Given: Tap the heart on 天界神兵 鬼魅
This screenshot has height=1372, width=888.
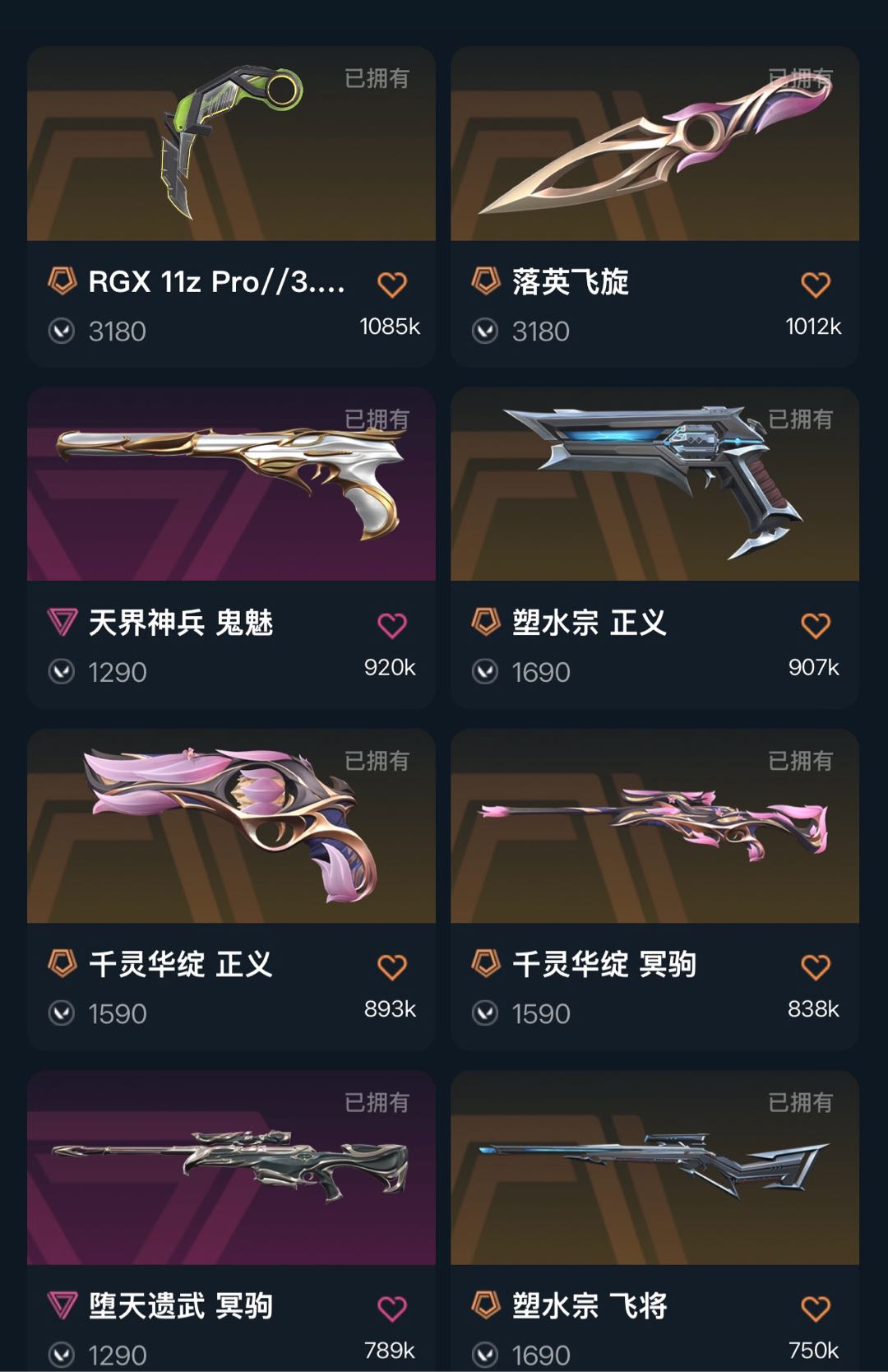Looking at the screenshot, I should pyautogui.click(x=392, y=626).
